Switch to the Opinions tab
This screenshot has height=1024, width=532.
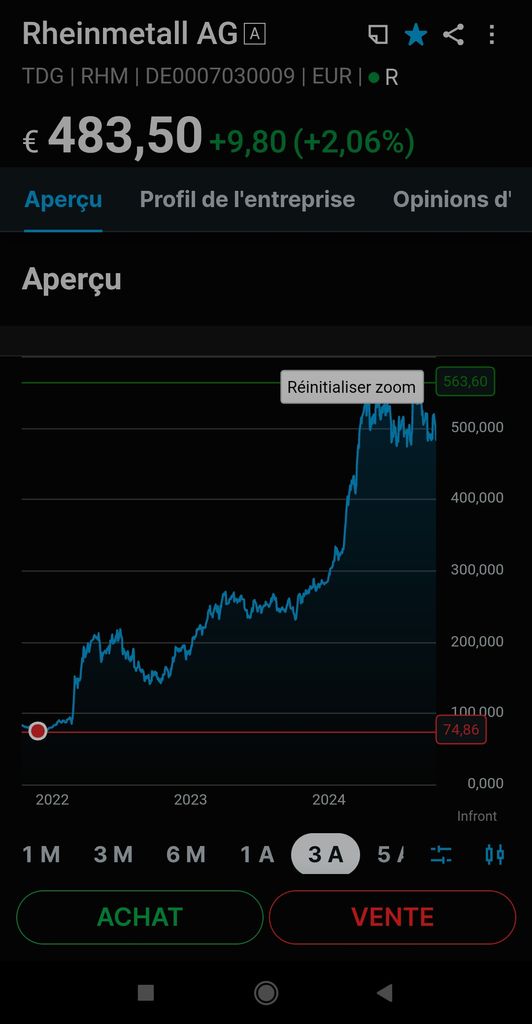(452, 199)
